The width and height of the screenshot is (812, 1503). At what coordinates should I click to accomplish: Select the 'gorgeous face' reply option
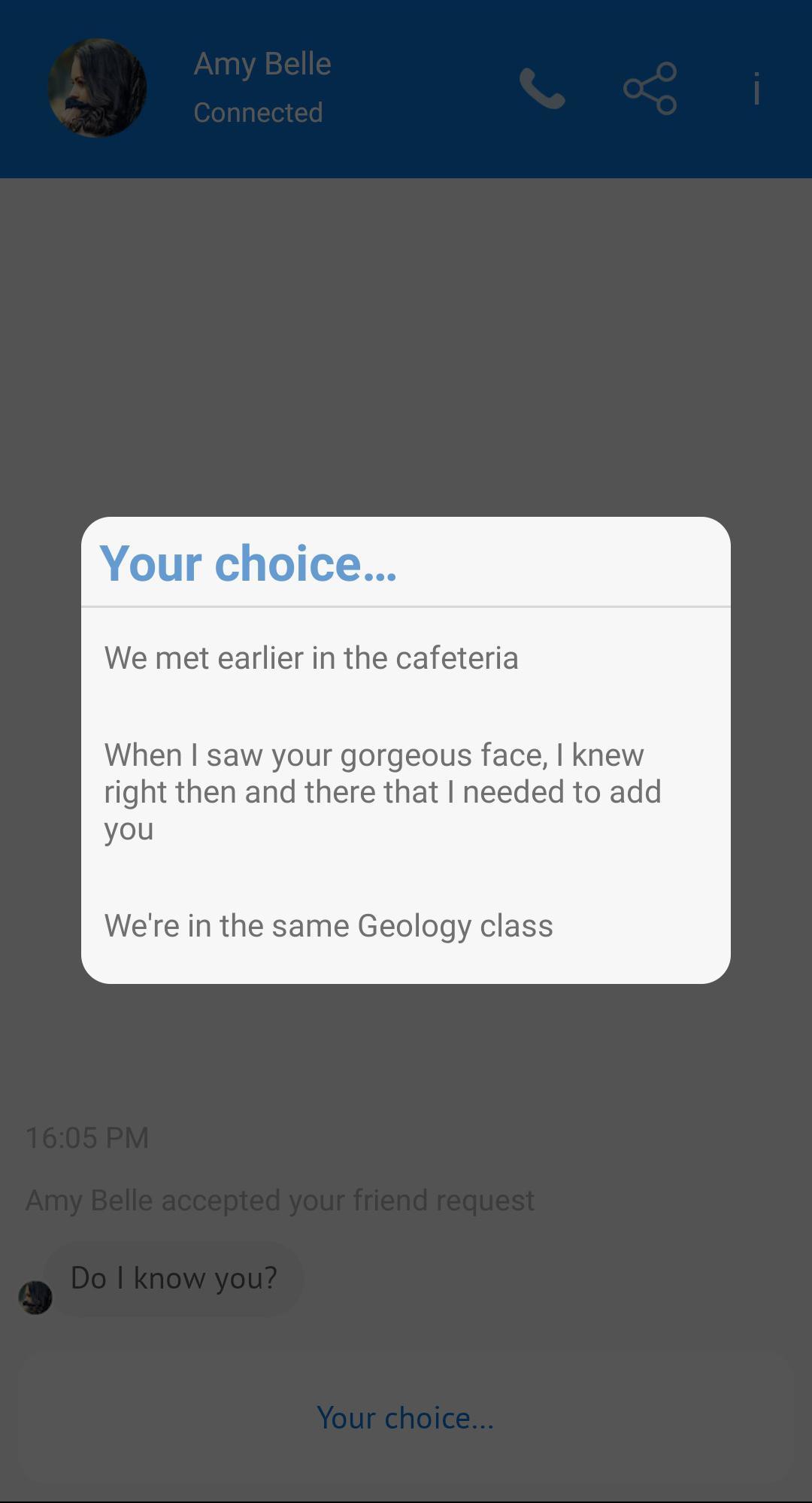382,791
